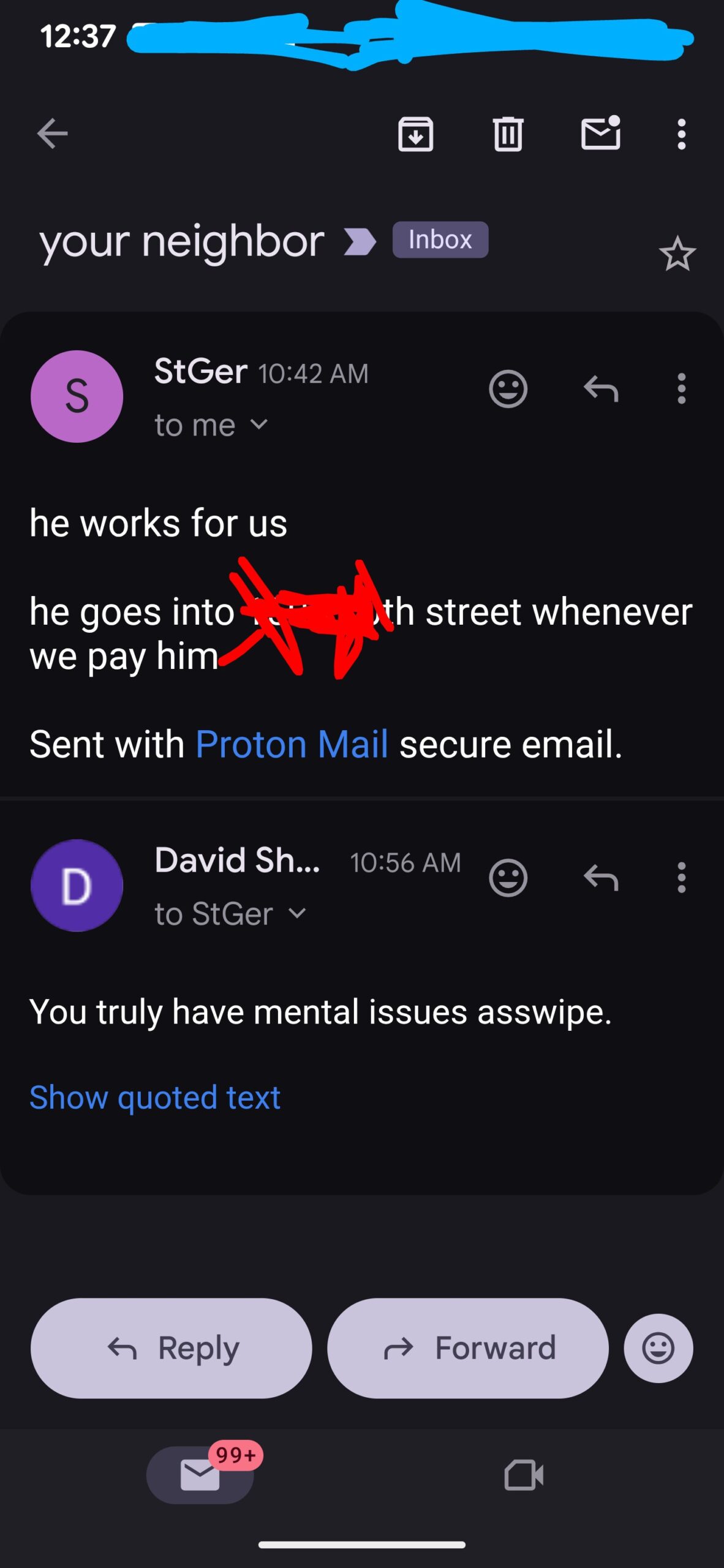Mark this conversation as unread
The height and width of the screenshot is (1568, 724).
[x=600, y=134]
